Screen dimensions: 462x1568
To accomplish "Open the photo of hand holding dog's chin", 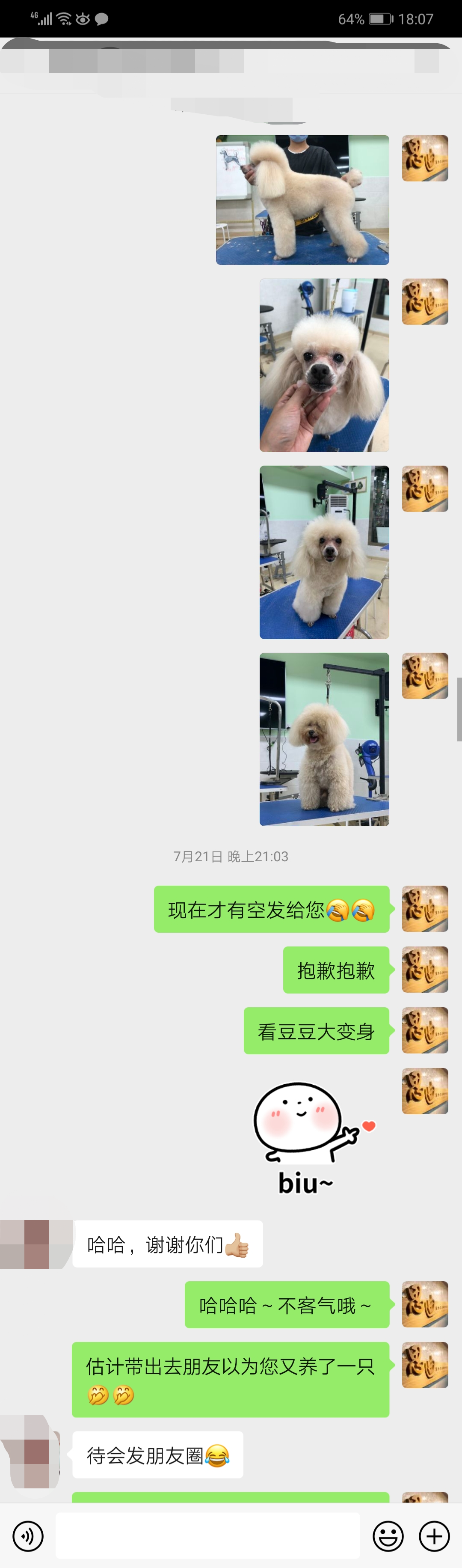I will (324, 365).
